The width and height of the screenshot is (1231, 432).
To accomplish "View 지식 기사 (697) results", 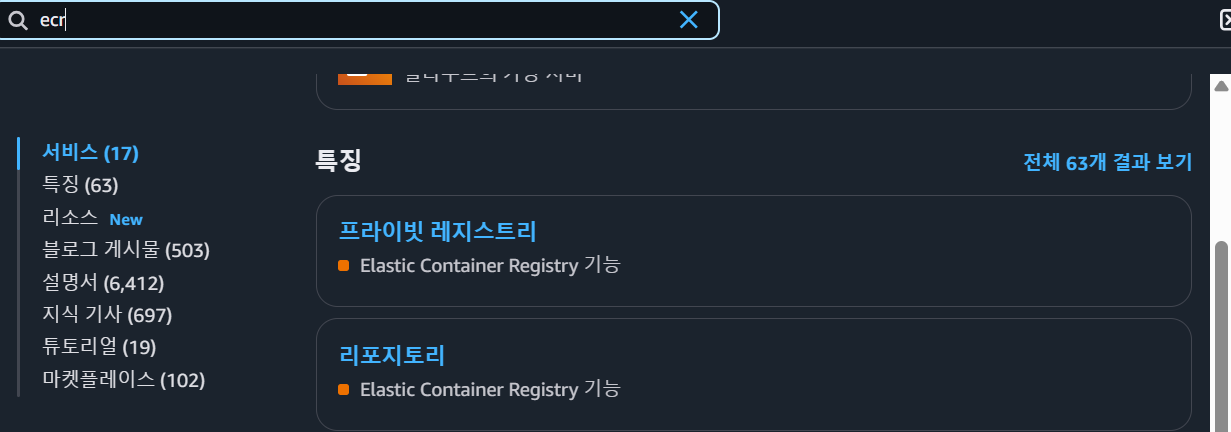I will (107, 315).
